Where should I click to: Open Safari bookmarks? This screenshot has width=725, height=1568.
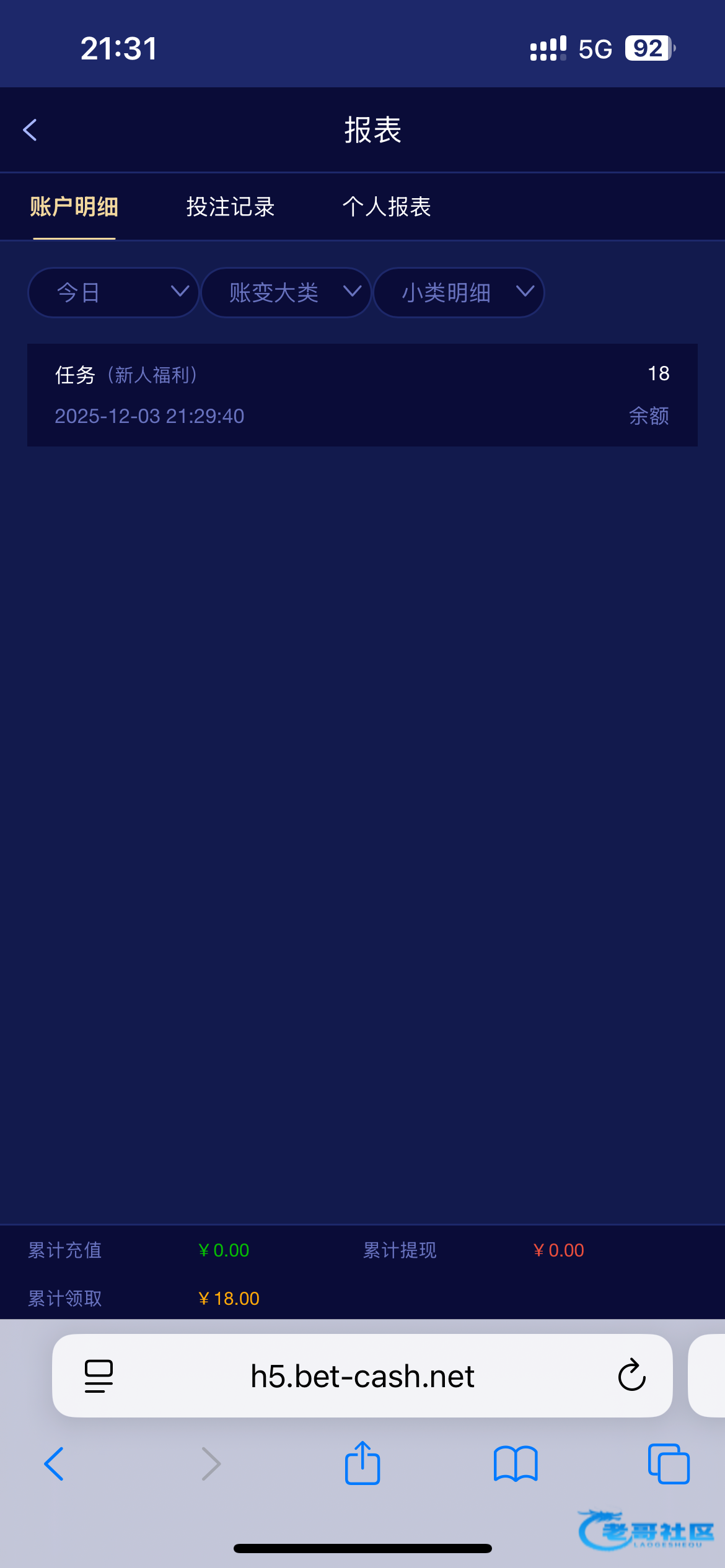[516, 1464]
